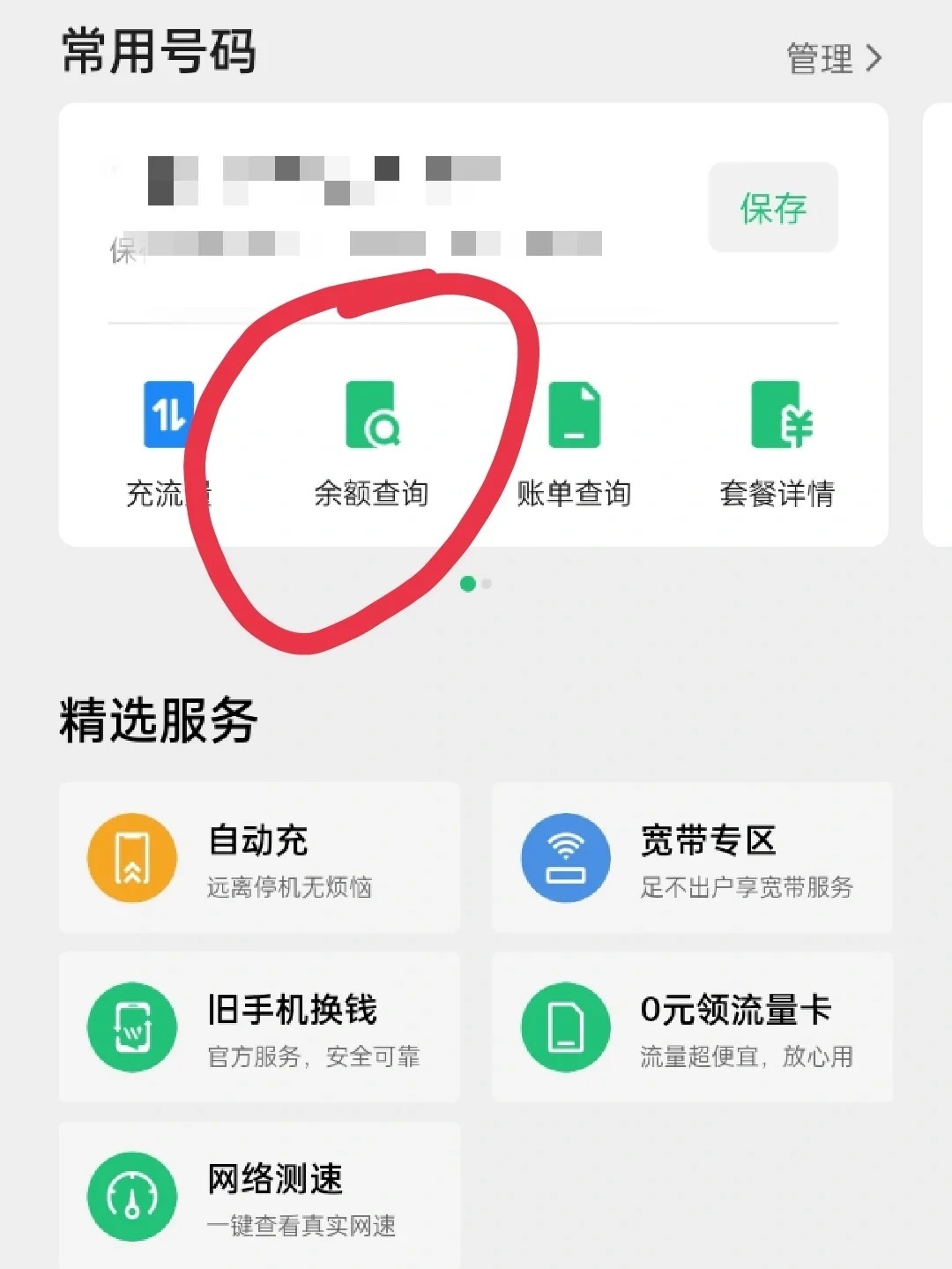Open the 自动充 auto-recharge service
The width and height of the screenshot is (952, 1269).
point(259,857)
